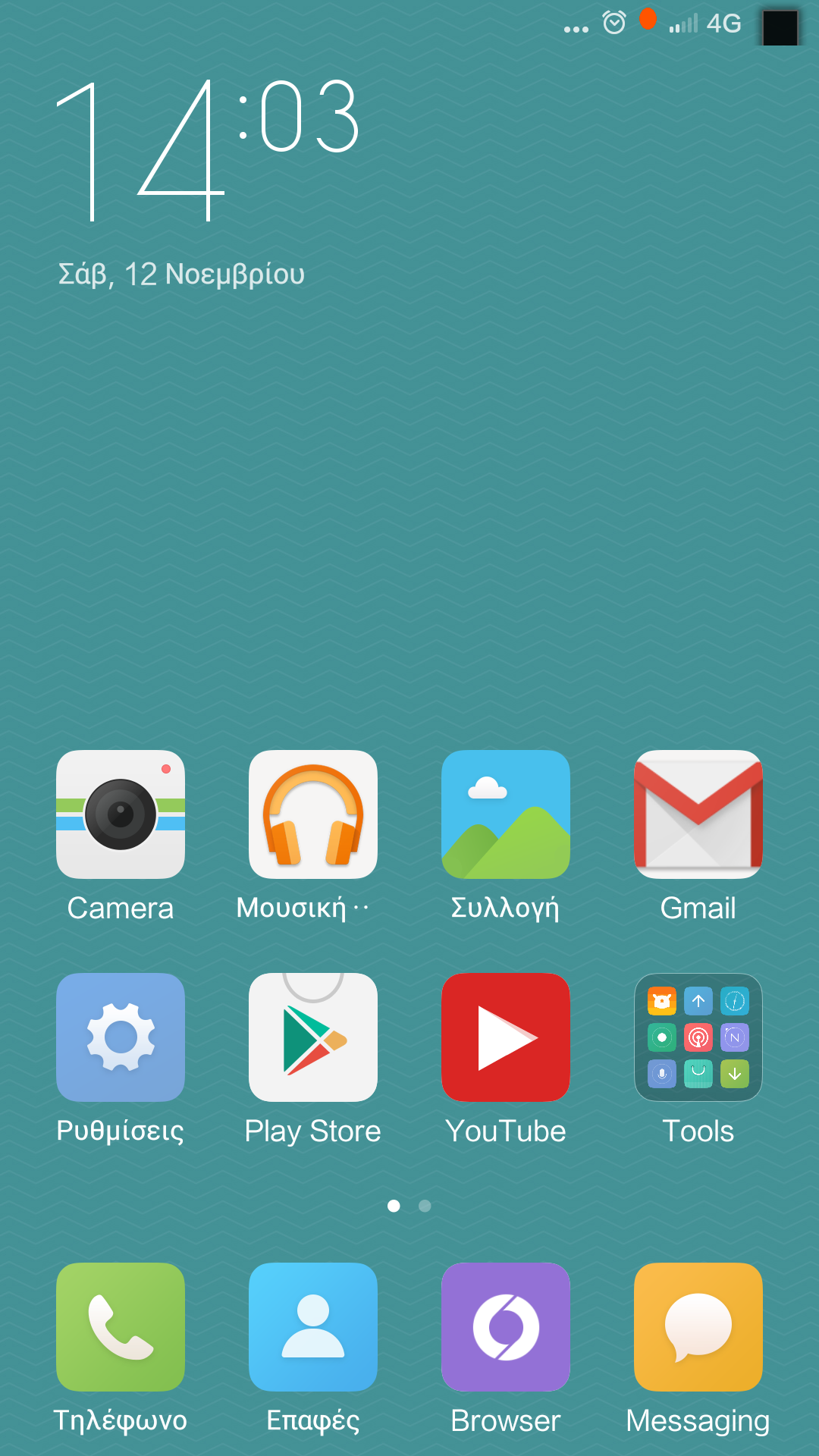Open the Messaging app
This screenshot has height=1456, width=819.
pyautogui.click(x=698, y=1327)
